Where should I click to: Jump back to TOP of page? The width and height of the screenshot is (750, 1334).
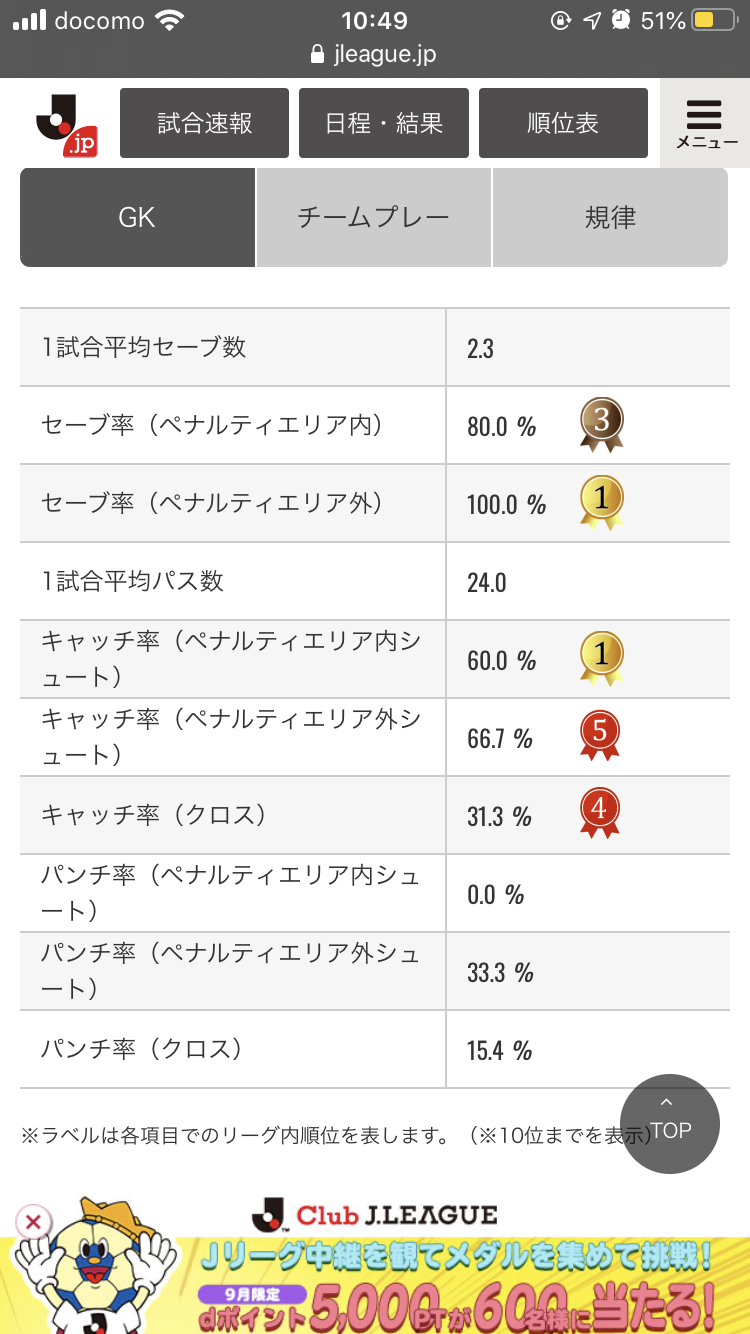(x=669, y=1123)
